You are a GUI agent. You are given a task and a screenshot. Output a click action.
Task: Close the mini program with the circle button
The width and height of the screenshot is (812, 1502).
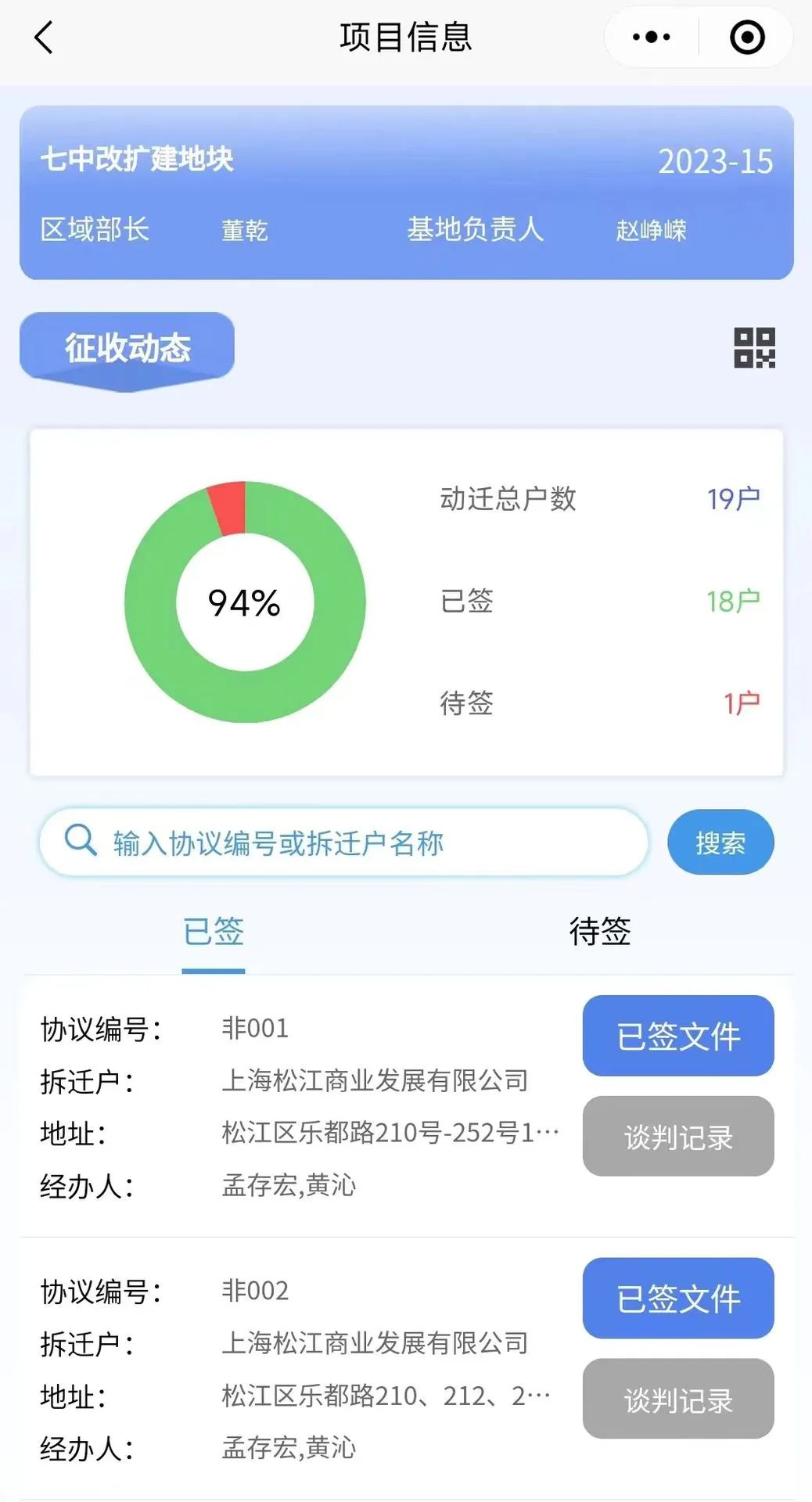746,38
